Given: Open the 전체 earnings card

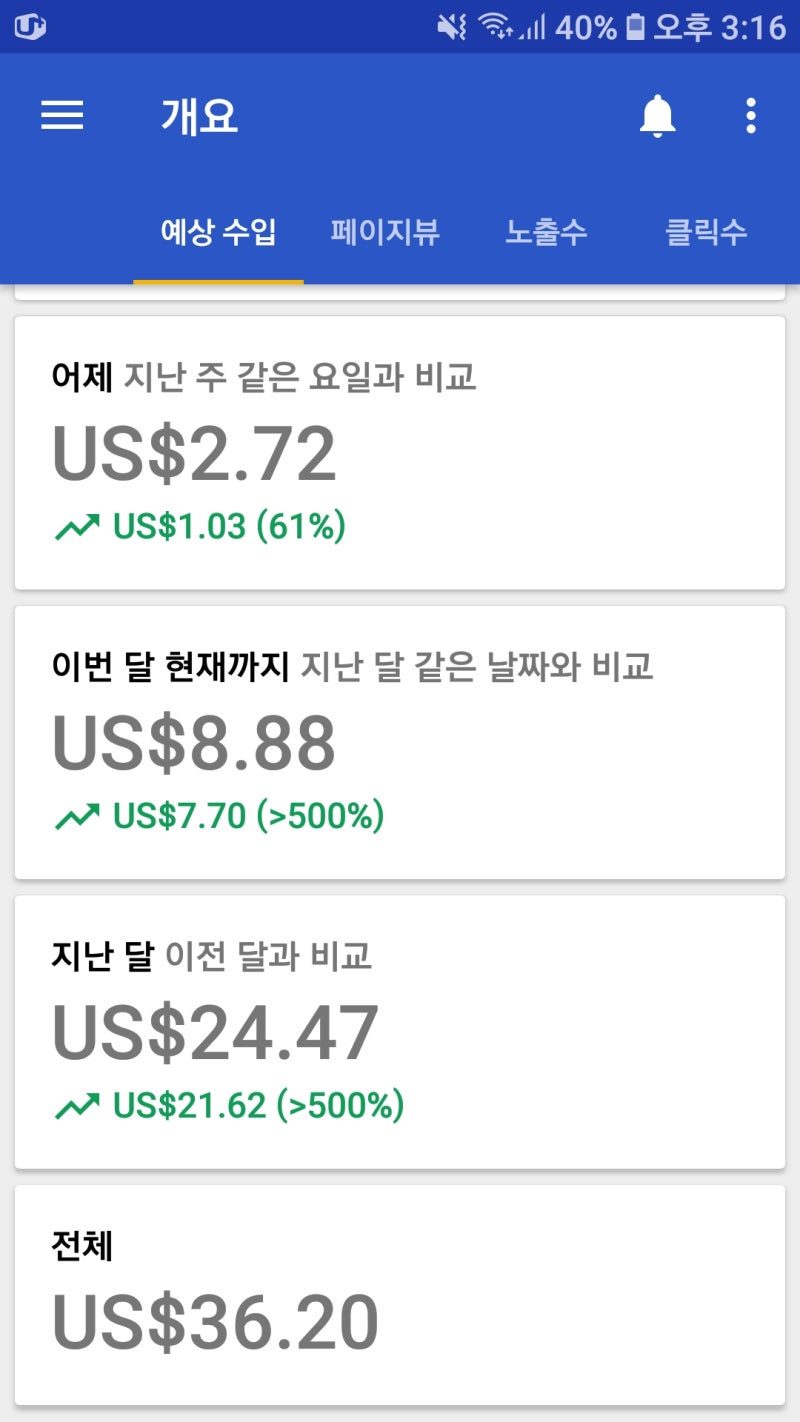Looking at the screenshot, I should (x=400, y=1295).
